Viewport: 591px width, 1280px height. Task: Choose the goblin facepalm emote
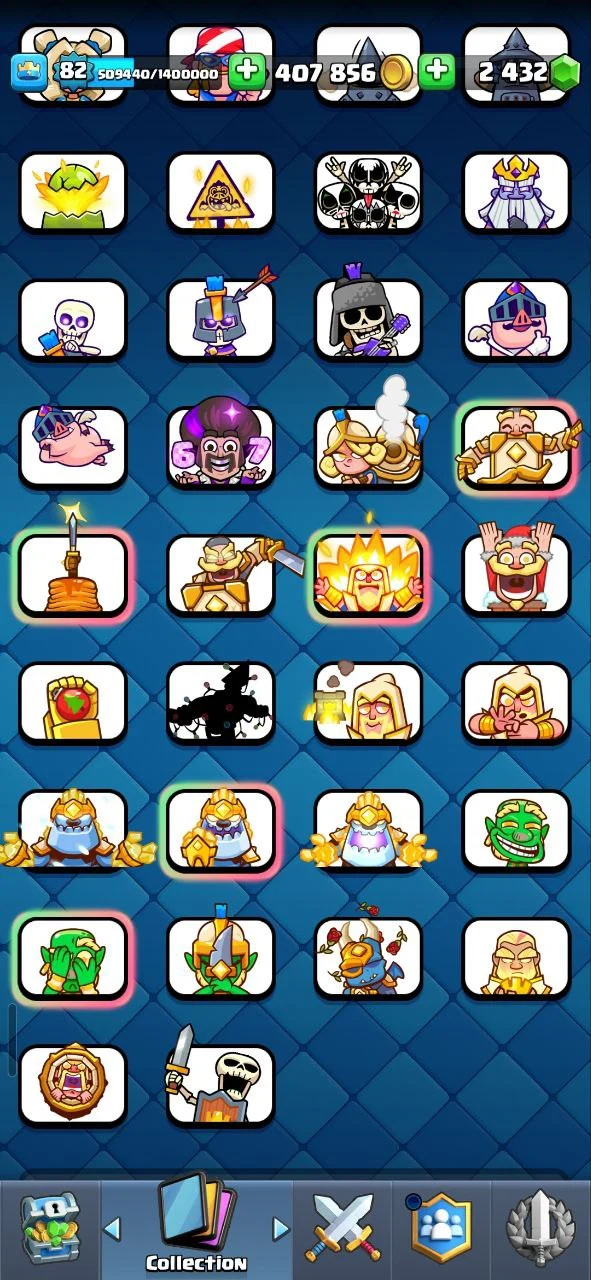pos(73,957)
